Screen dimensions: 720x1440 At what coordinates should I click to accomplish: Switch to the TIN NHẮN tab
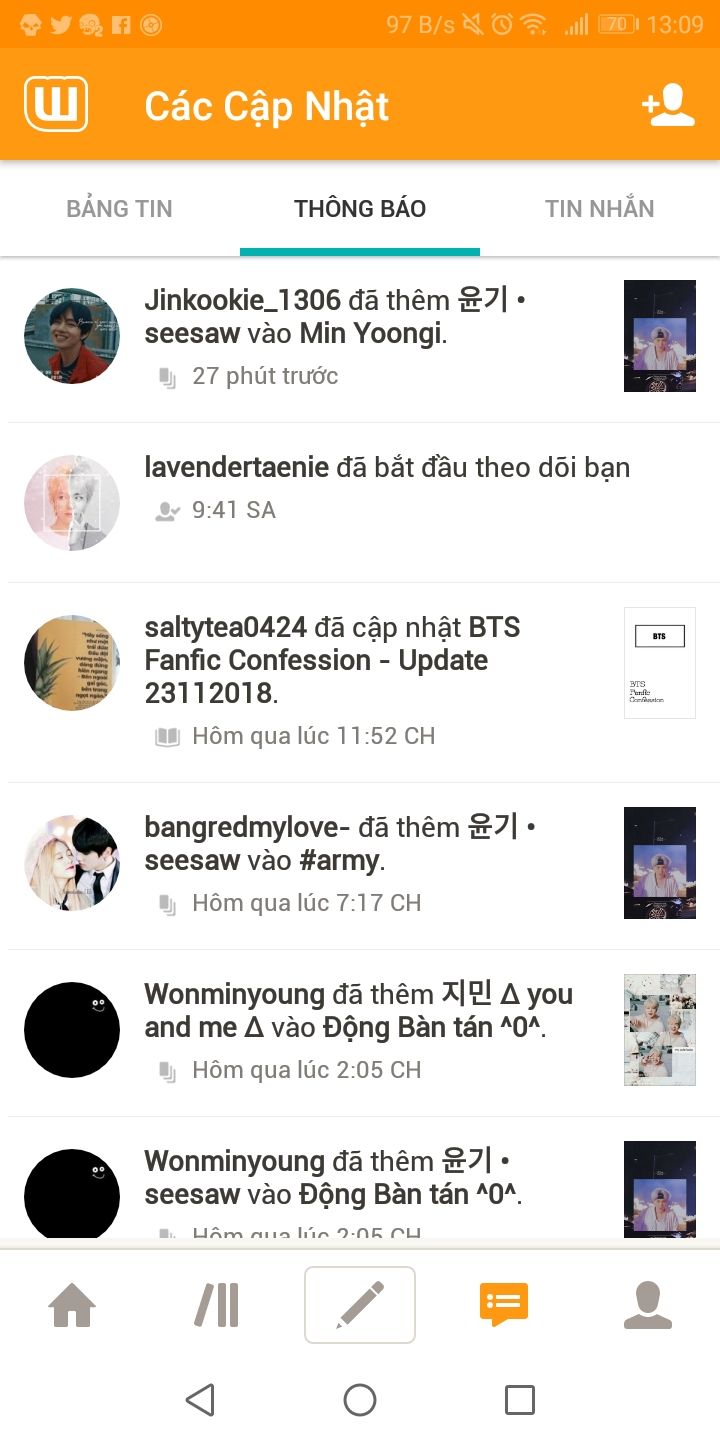point(600,209)
